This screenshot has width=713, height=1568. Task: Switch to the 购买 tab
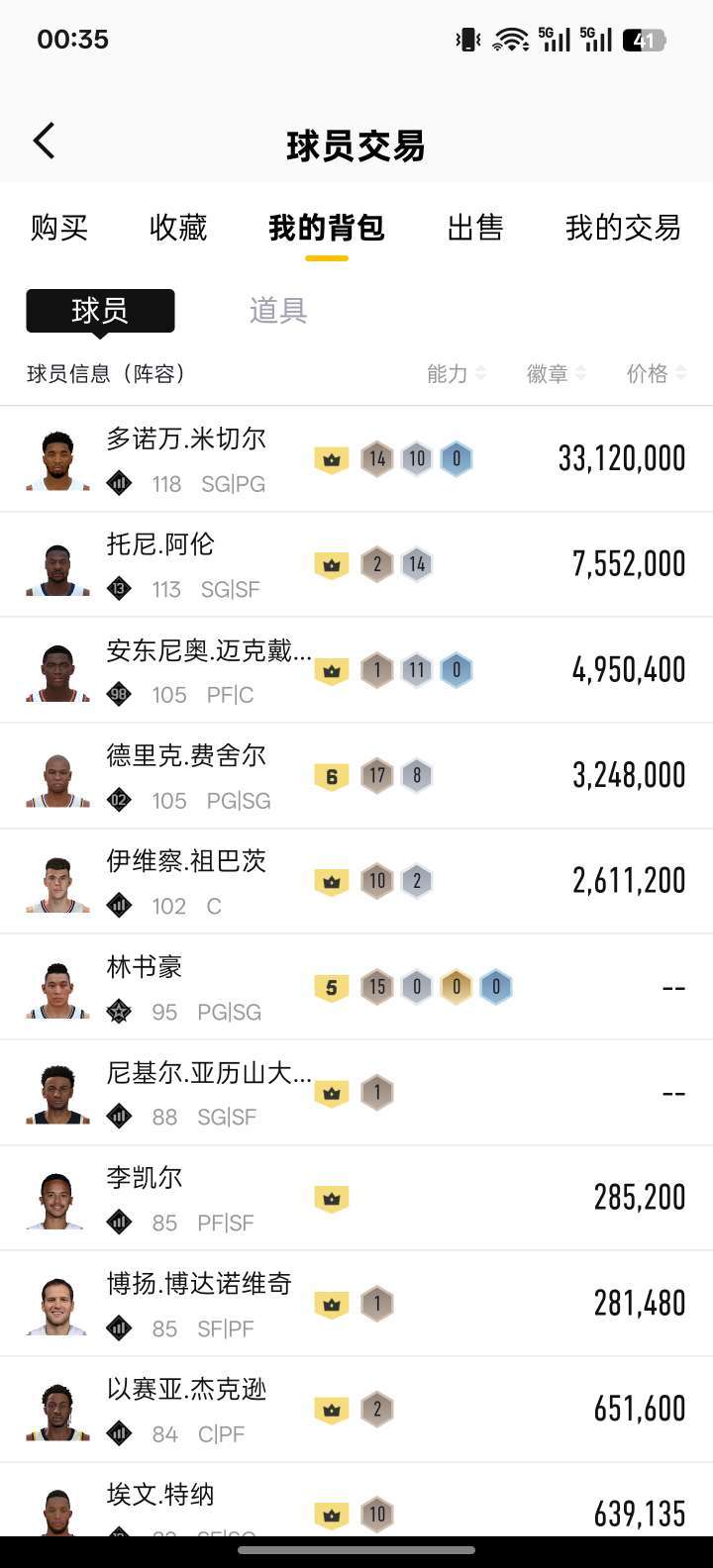(x=59, y=228)
